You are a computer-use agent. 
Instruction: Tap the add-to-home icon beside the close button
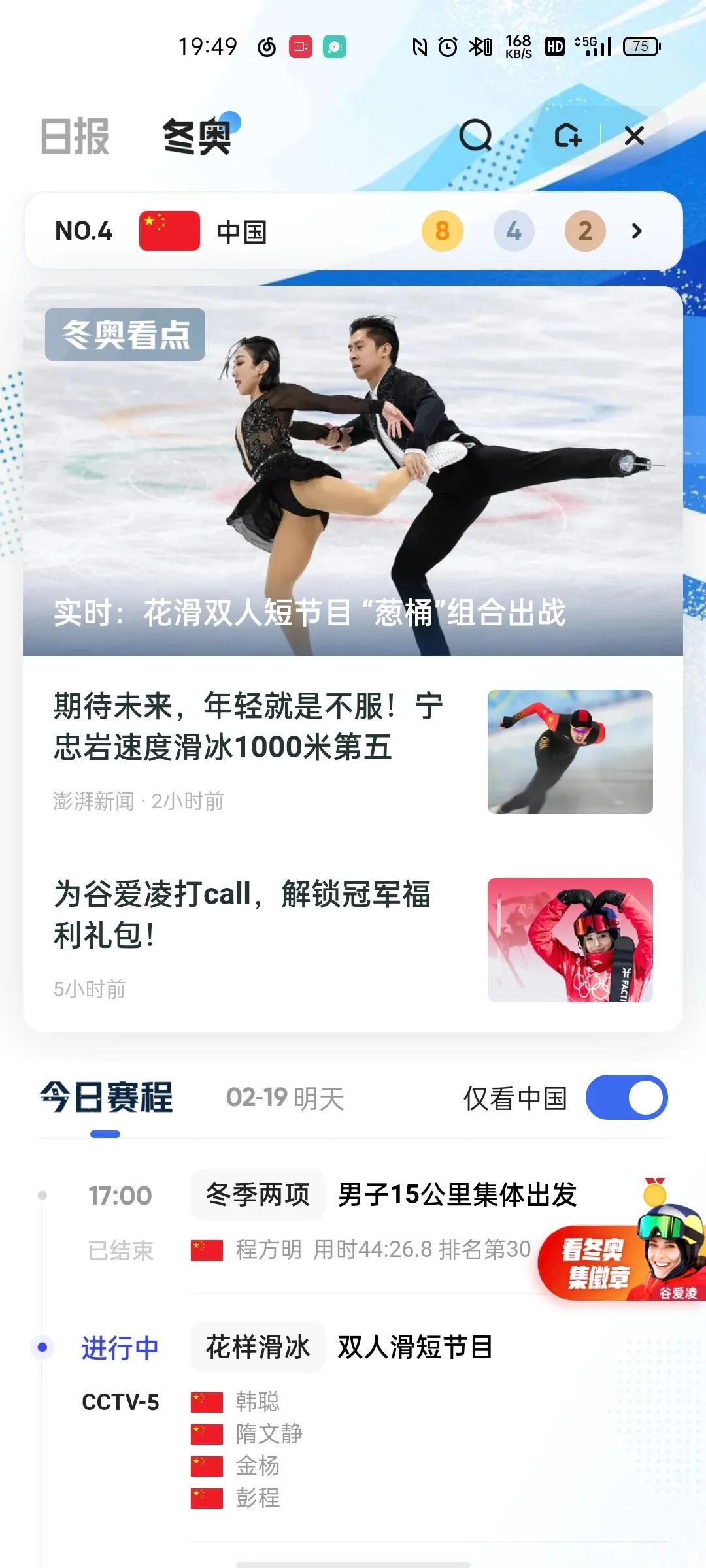point(567,136)
